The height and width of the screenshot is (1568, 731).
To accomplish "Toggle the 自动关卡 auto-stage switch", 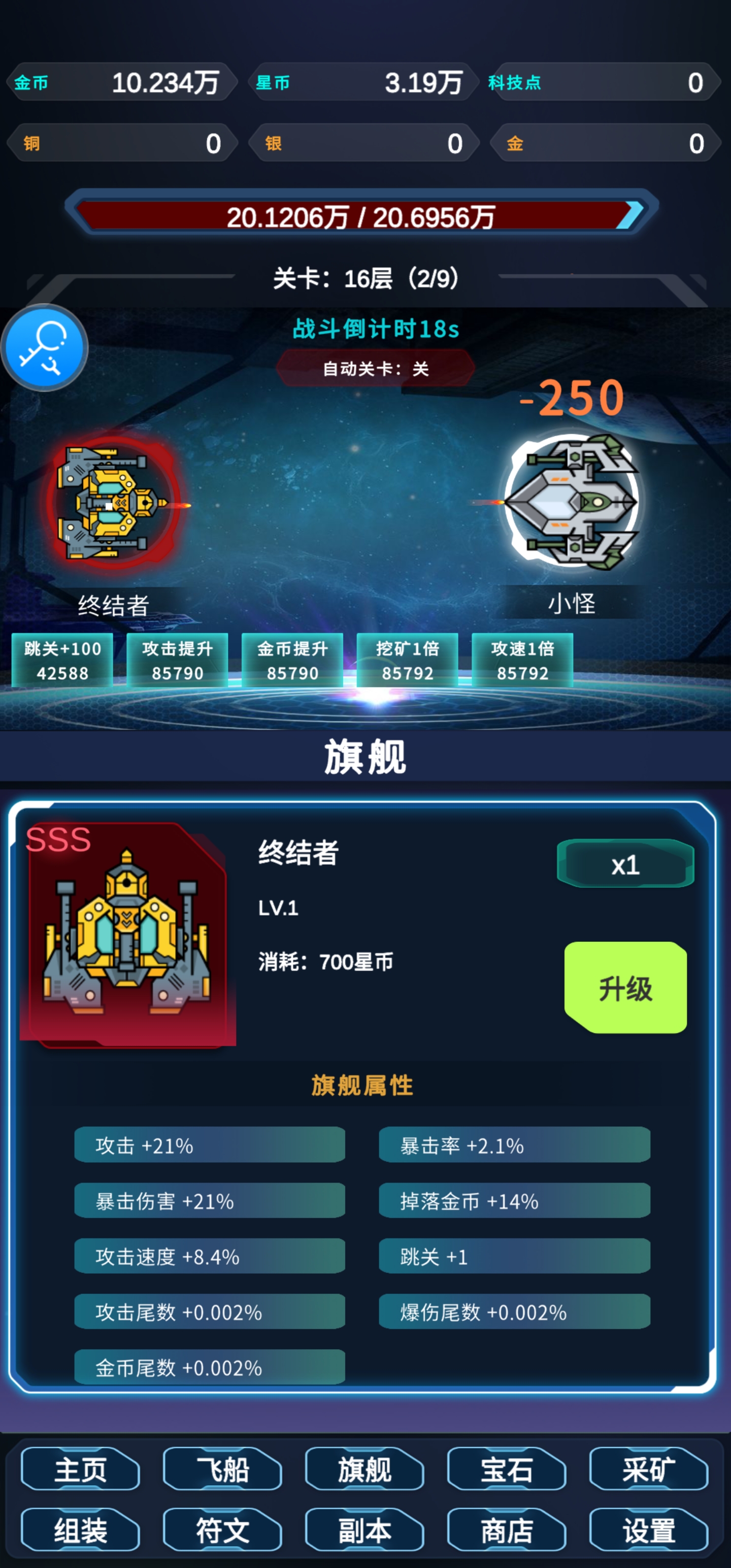I will tap(376, 368).
